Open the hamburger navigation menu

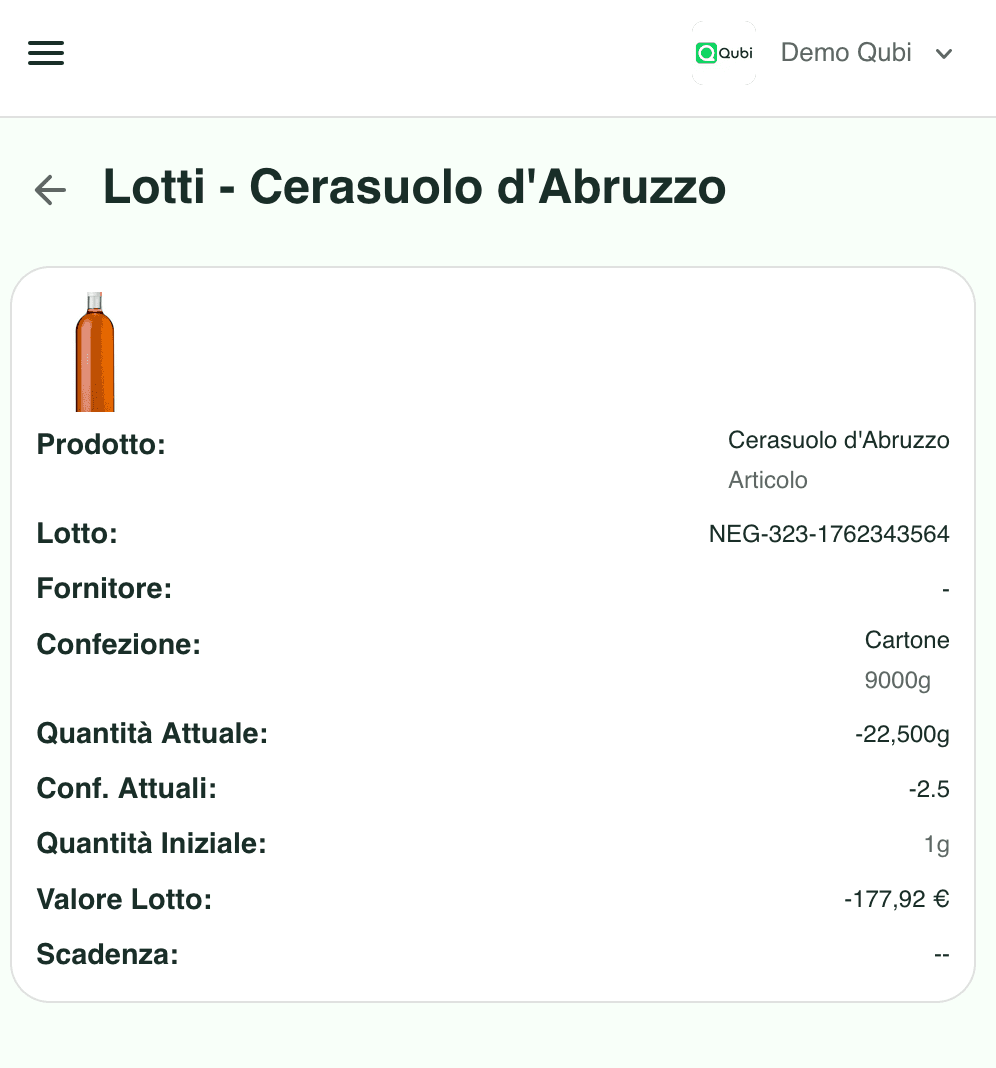pos(45,53)
